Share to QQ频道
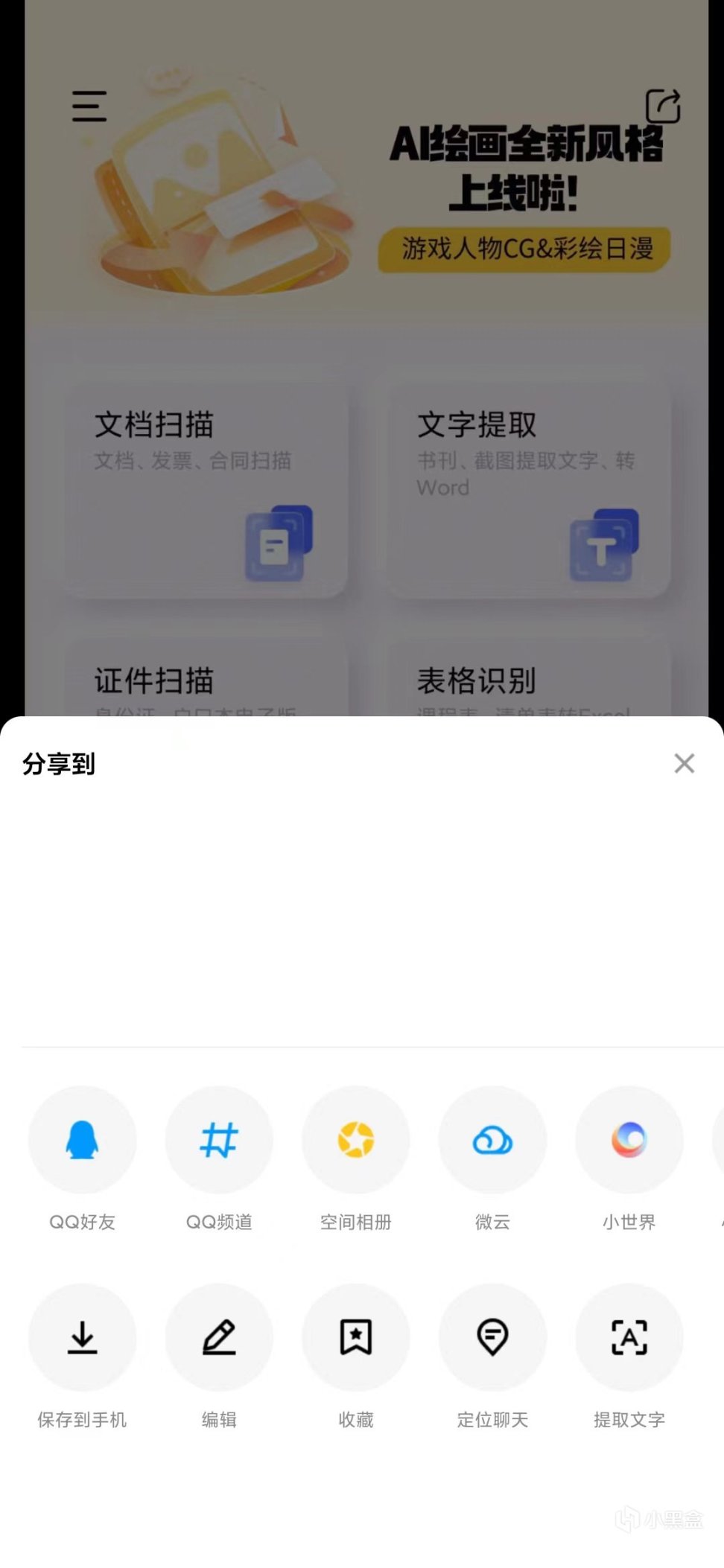 219,1140
